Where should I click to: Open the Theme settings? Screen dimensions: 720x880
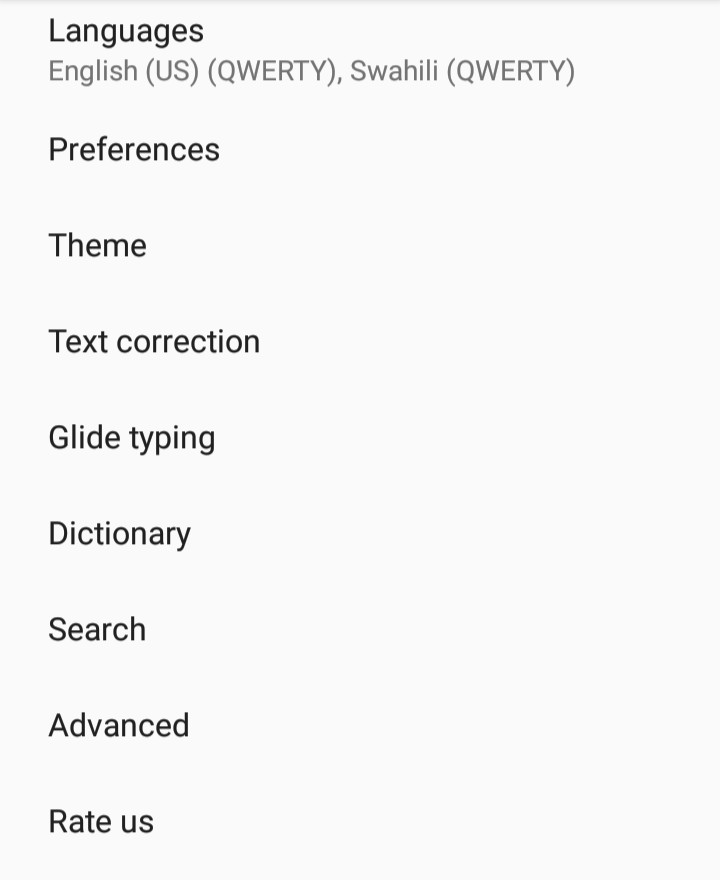pos(98,246)
